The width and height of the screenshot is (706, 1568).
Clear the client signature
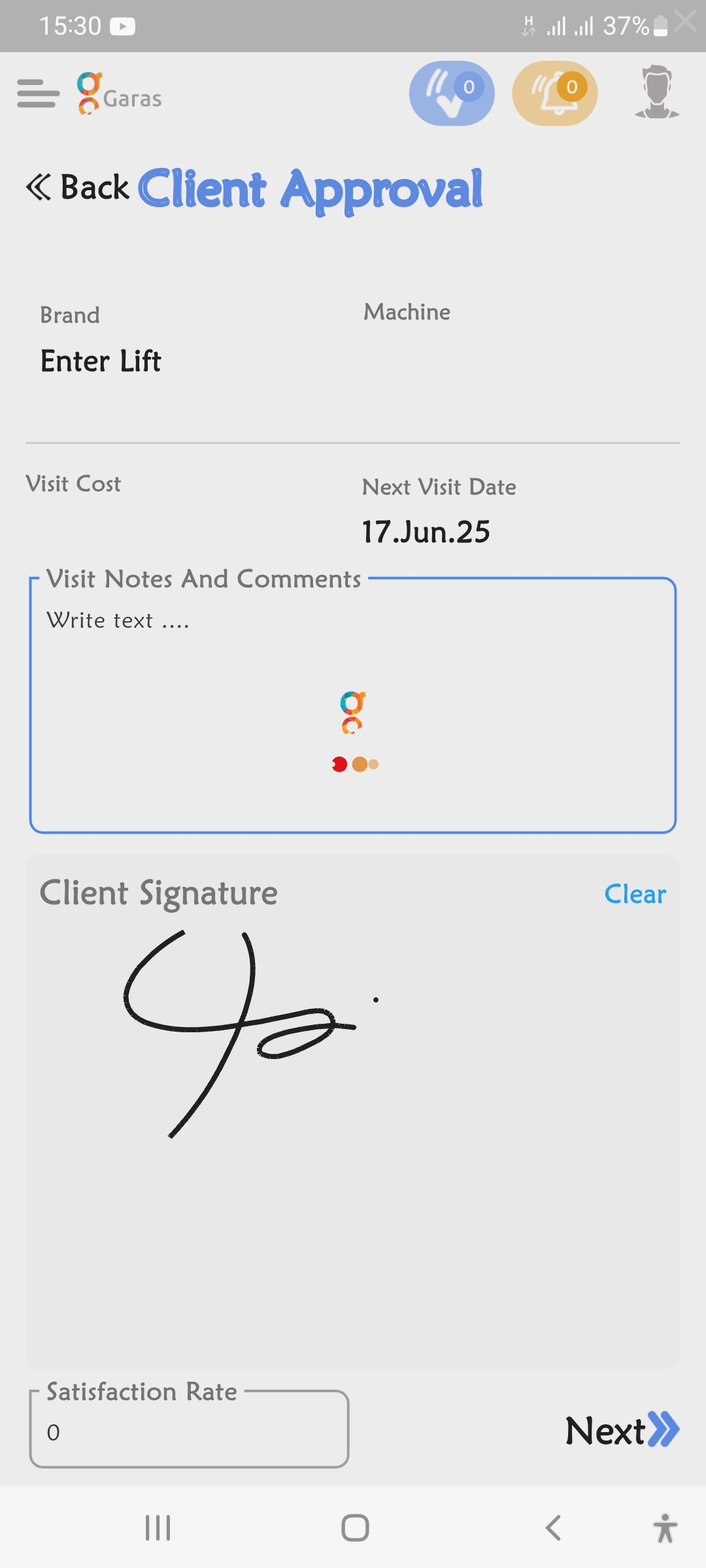[x=635, y=894]
